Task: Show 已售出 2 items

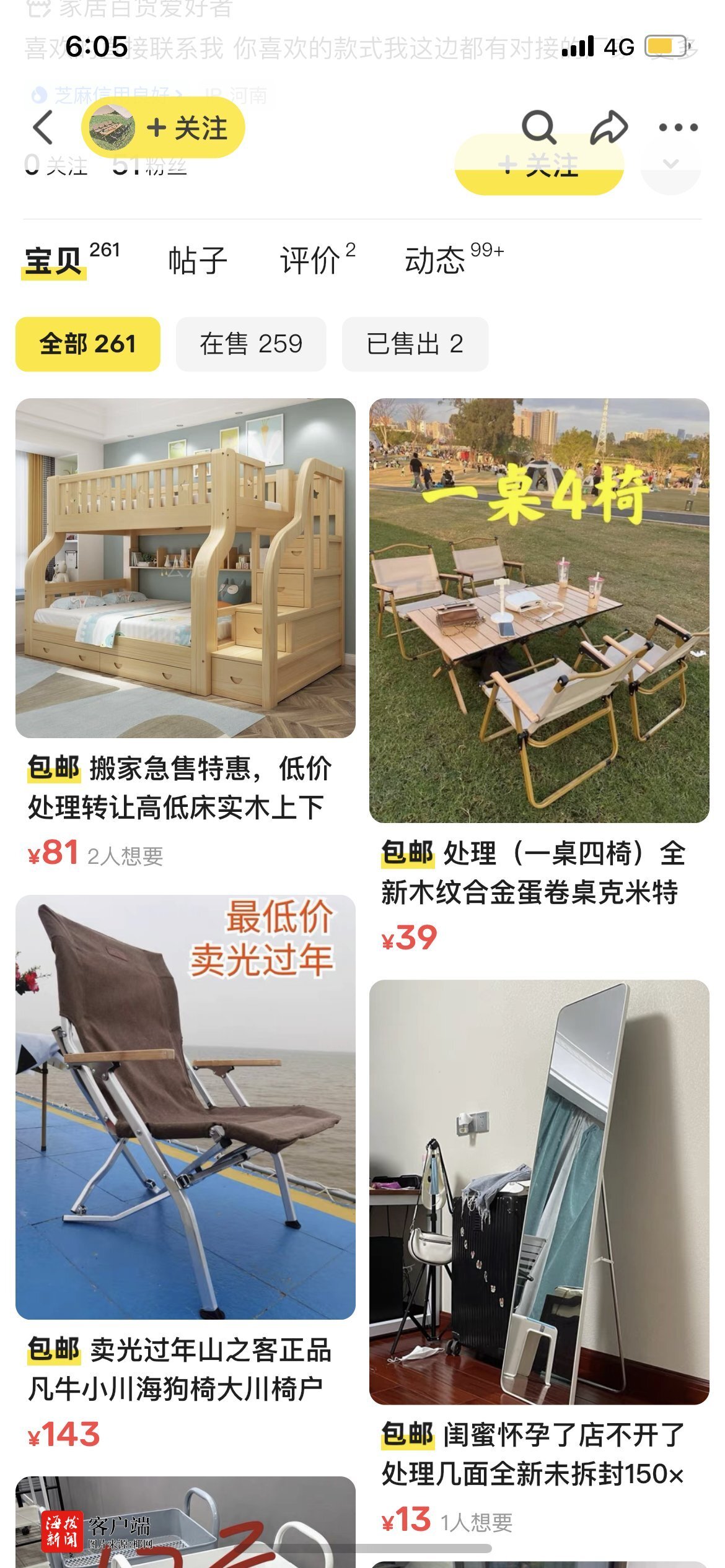Action: (x=415, y=344)
